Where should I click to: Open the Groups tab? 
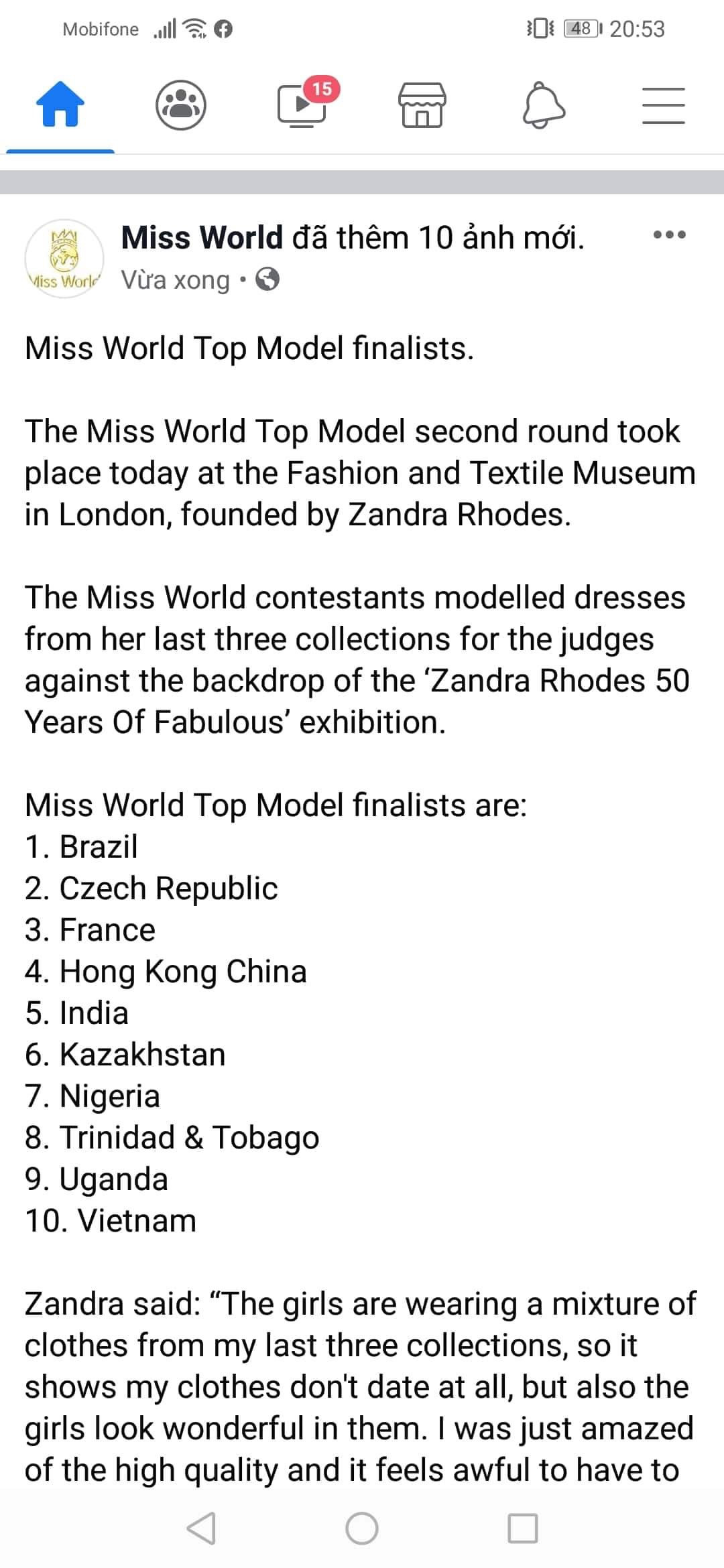[180, 105]
